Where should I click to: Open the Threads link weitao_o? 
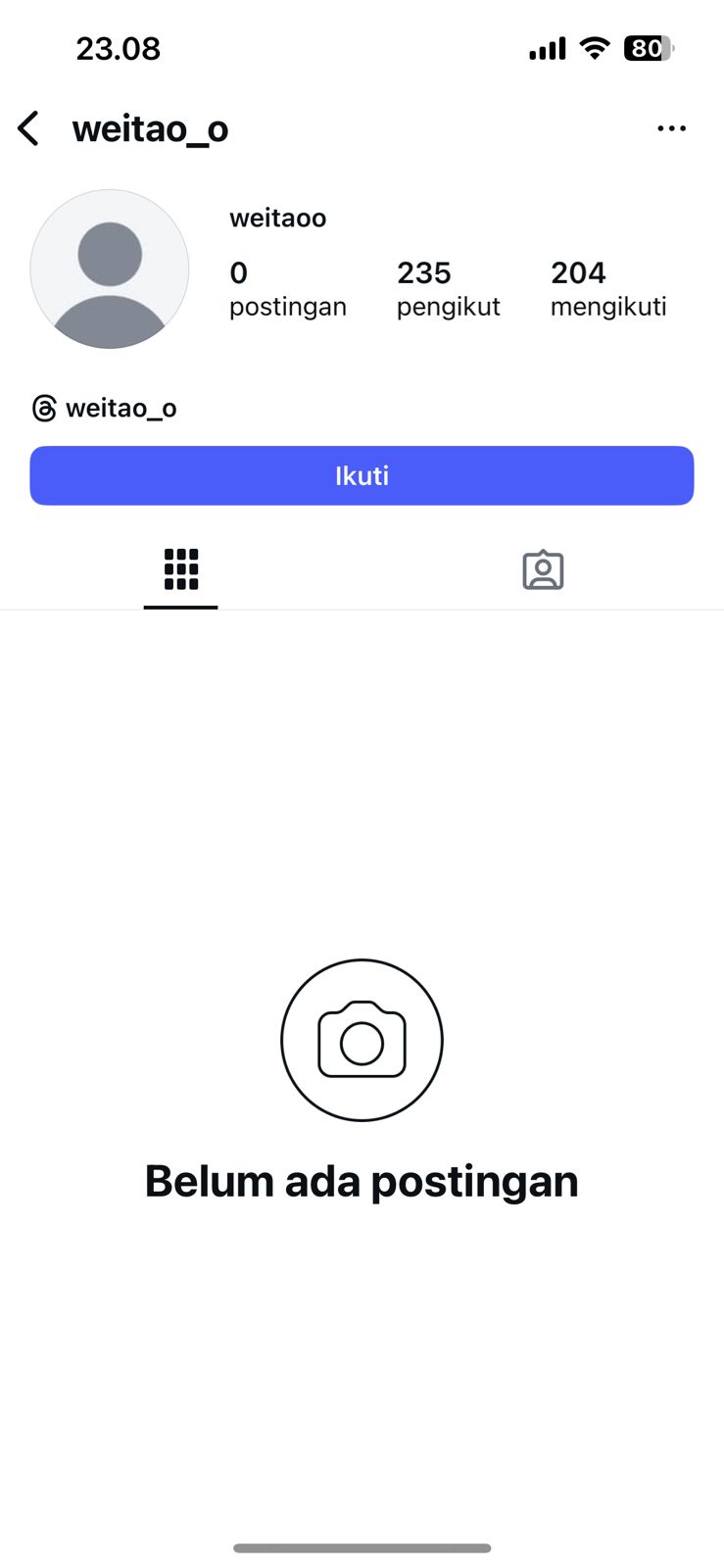(x=105, y=409)
